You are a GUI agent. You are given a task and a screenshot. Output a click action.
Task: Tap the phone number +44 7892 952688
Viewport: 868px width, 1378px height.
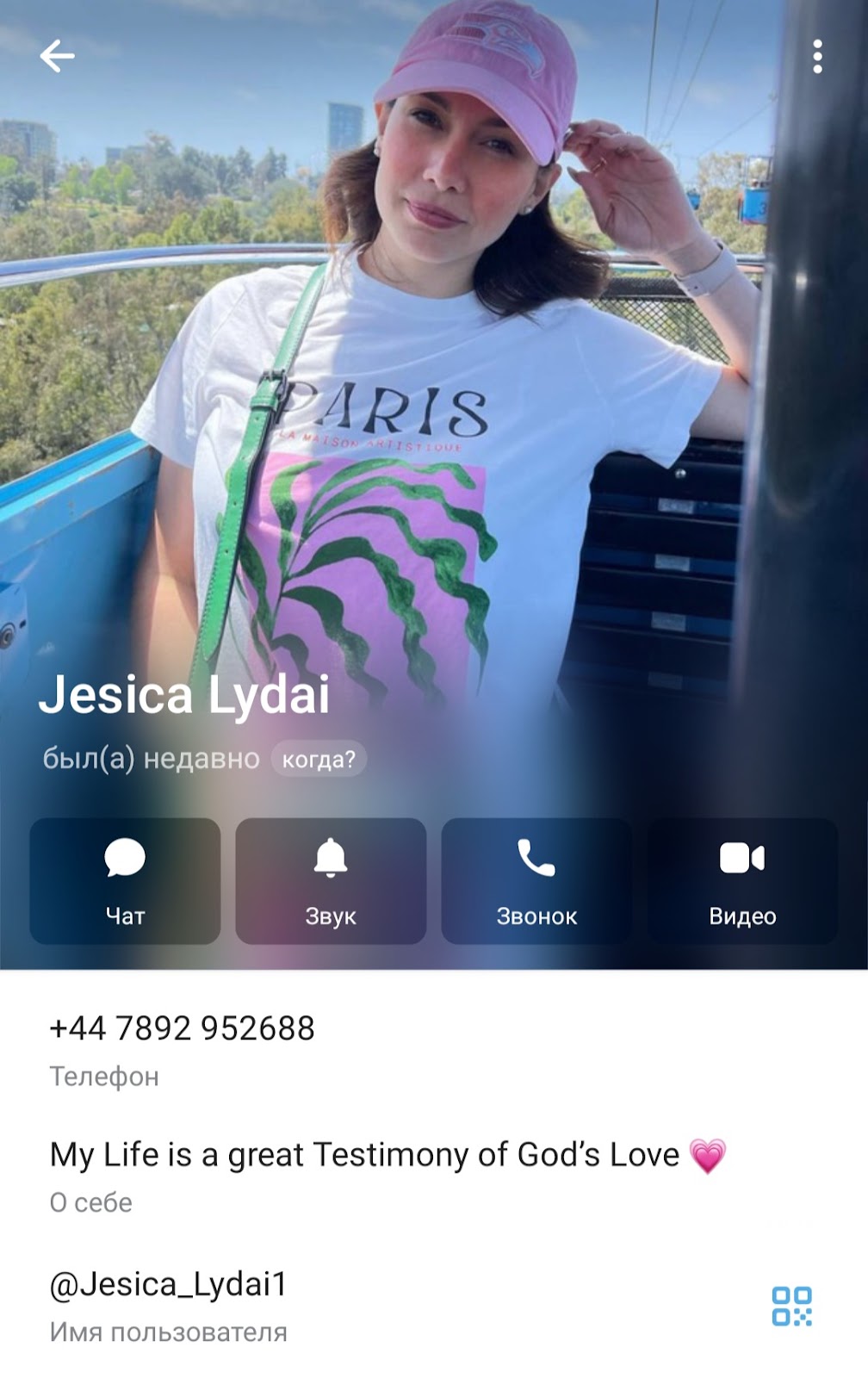tap(183, 1028)
